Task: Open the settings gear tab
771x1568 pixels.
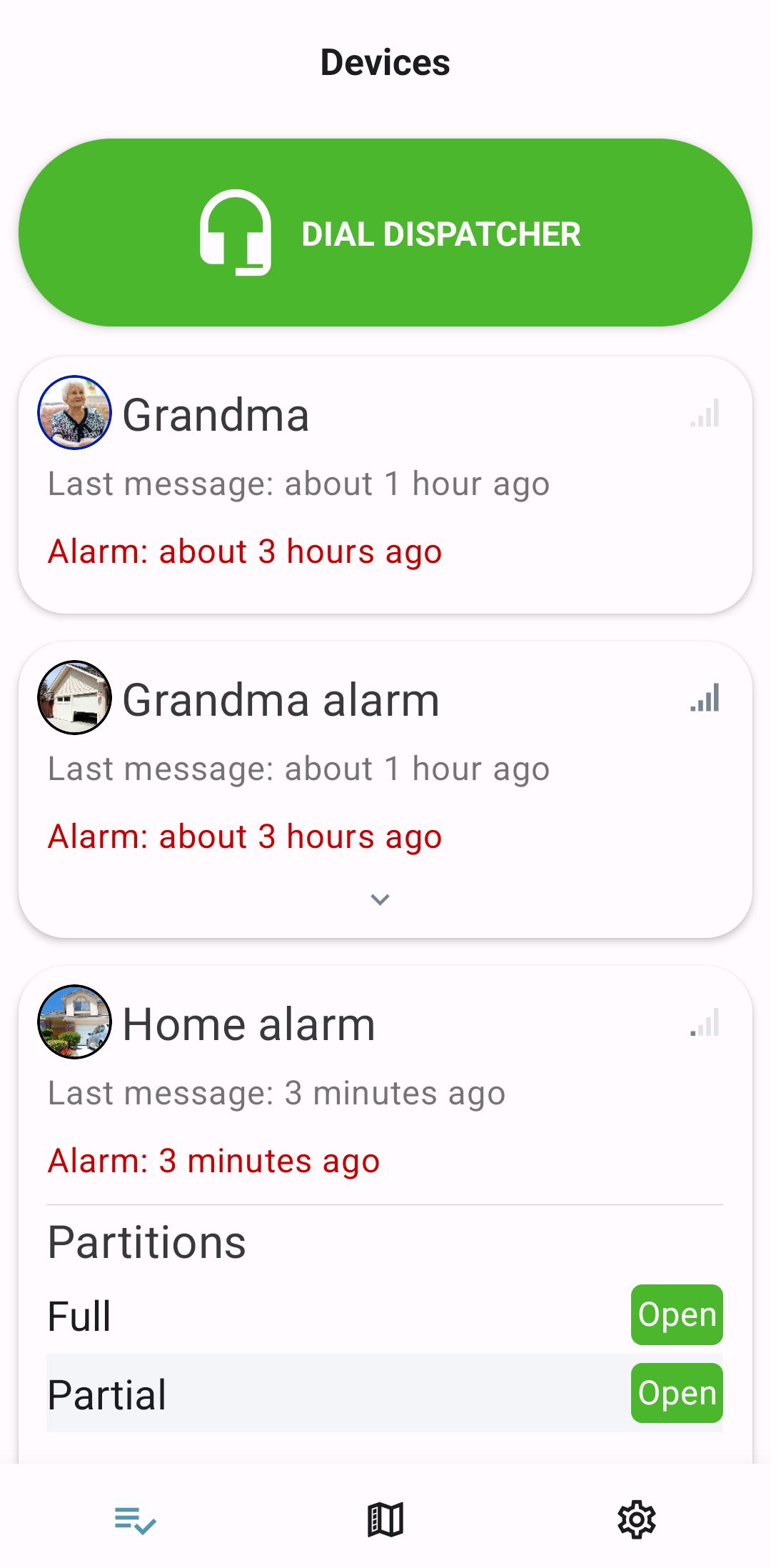Action: [636, 1519]
